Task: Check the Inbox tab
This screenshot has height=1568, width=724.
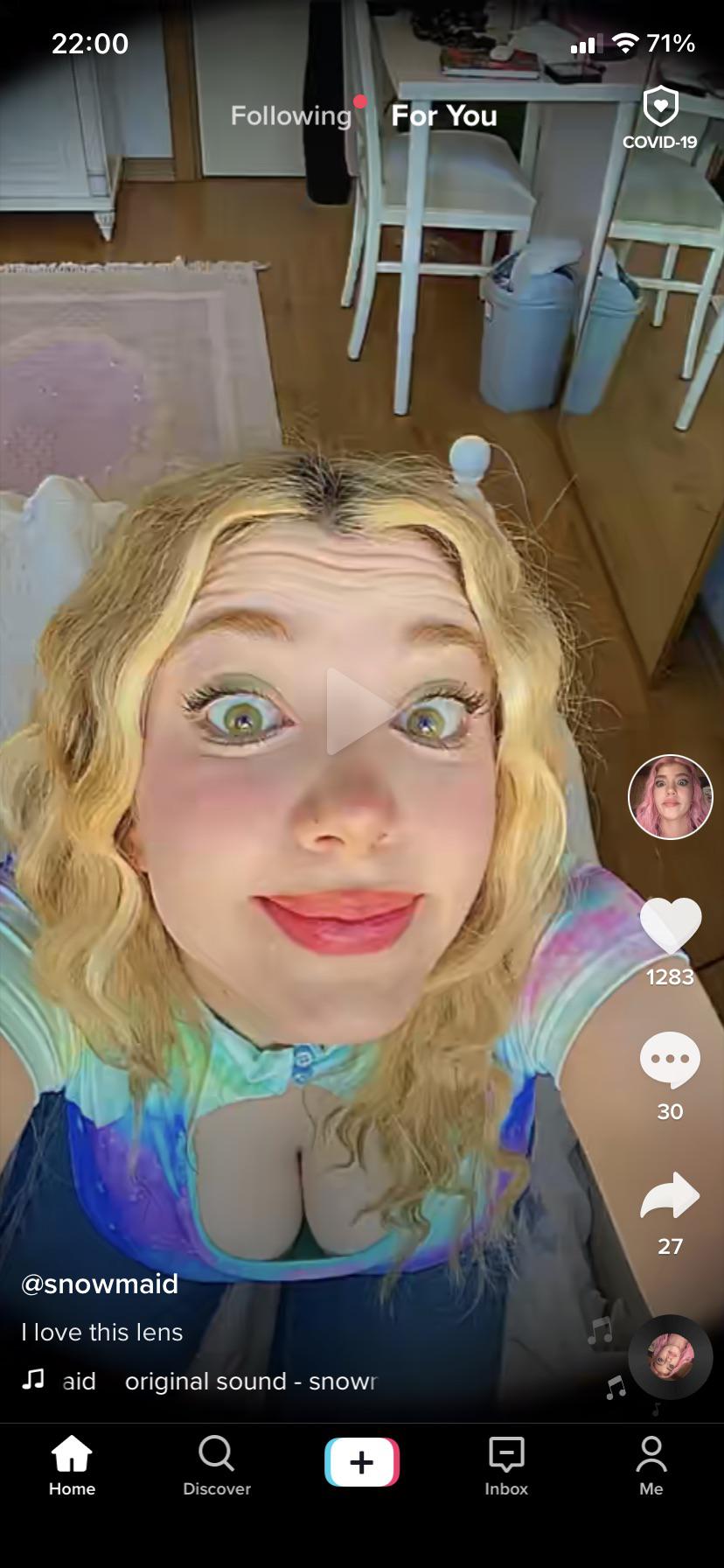Action: (x=506, y=1465)
